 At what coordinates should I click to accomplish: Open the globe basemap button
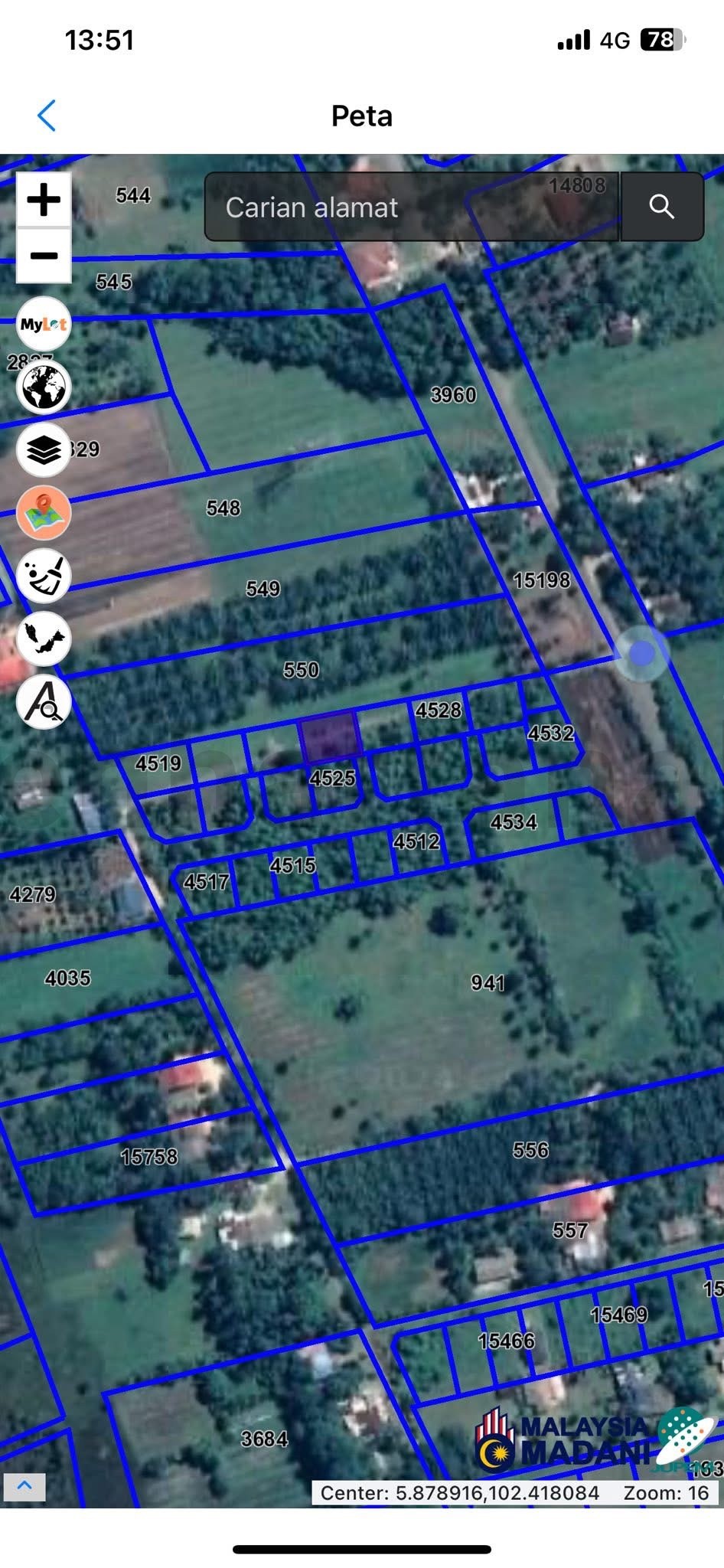[44, 387]
